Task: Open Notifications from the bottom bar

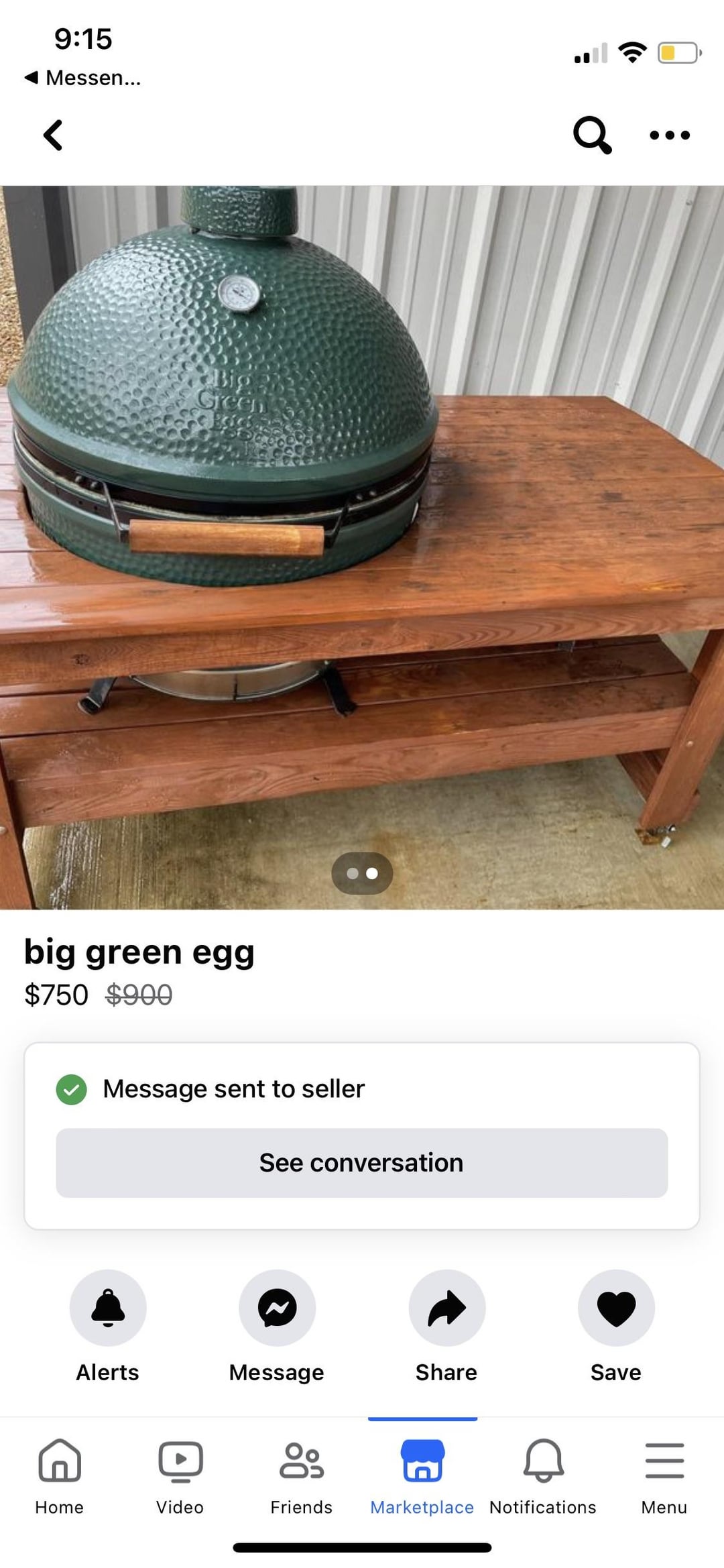Action: tap(542, 1460)
